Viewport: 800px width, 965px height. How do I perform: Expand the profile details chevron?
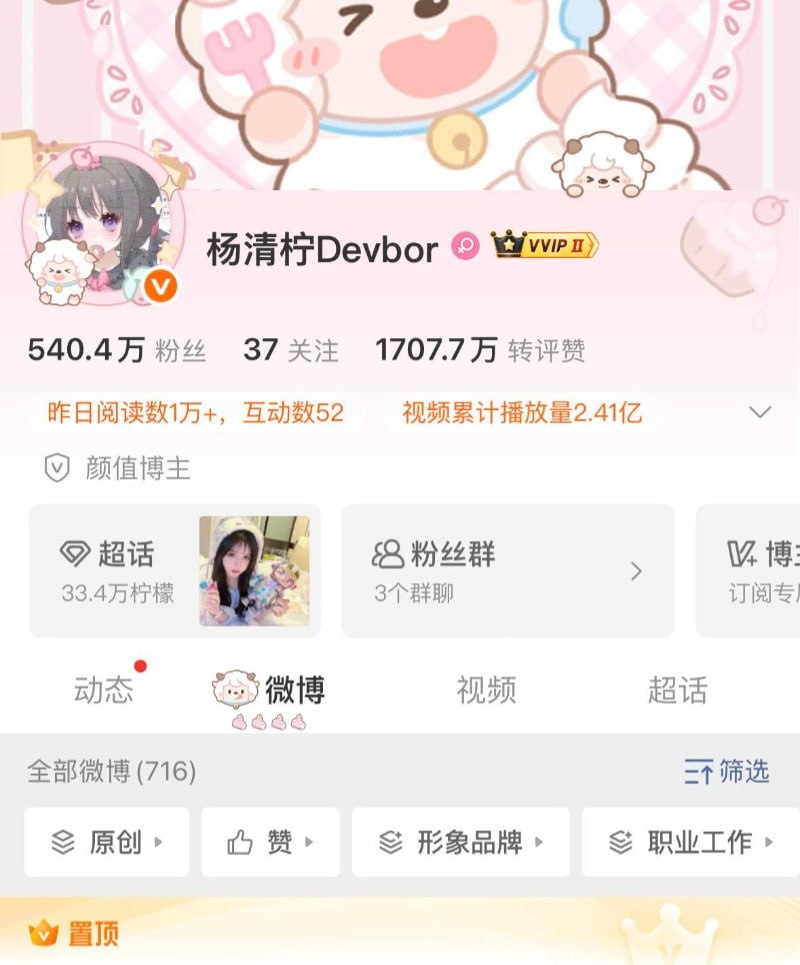[760, 412]
